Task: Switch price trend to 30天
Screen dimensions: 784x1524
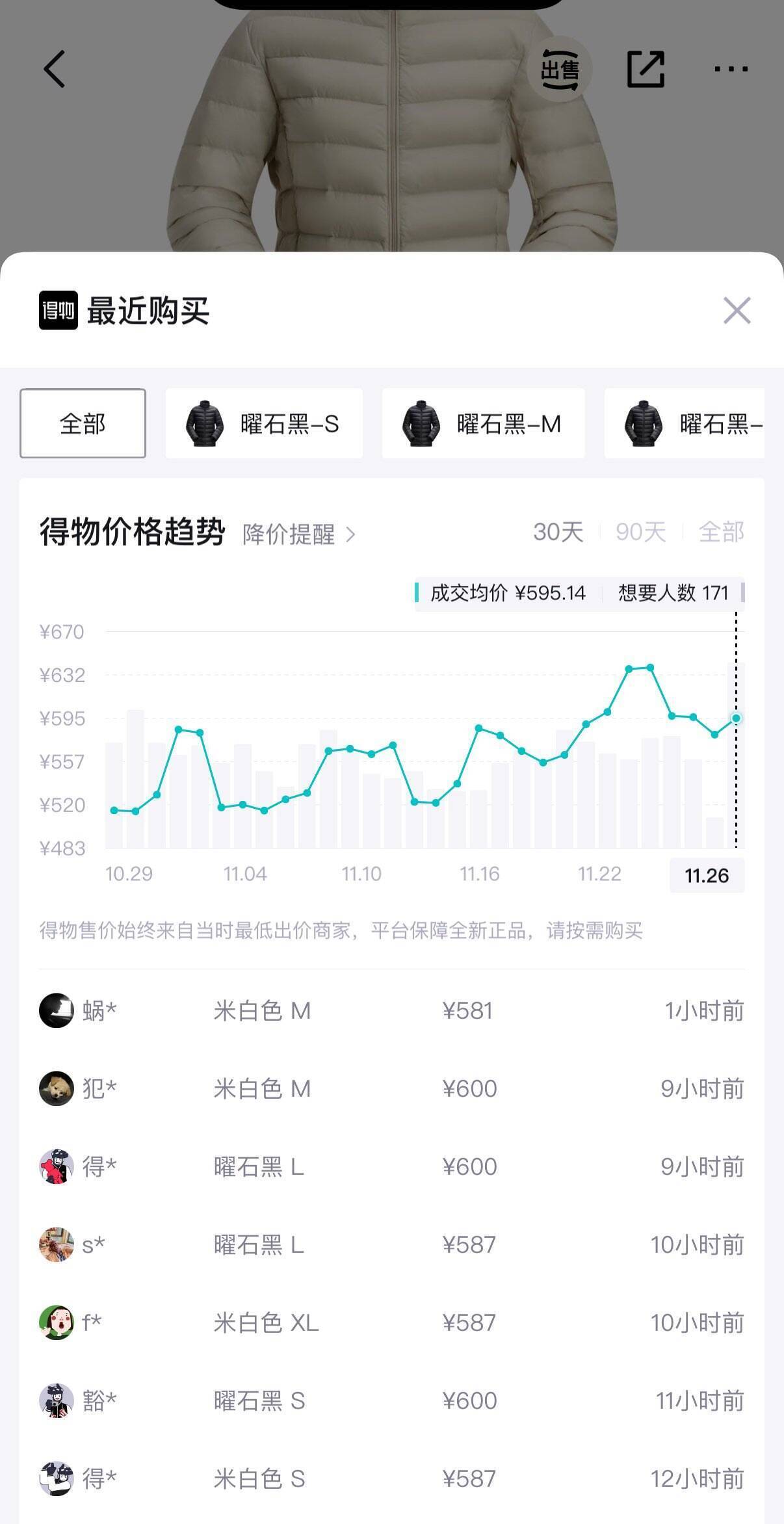Action: pyautogui.click(x=558, y=532)
